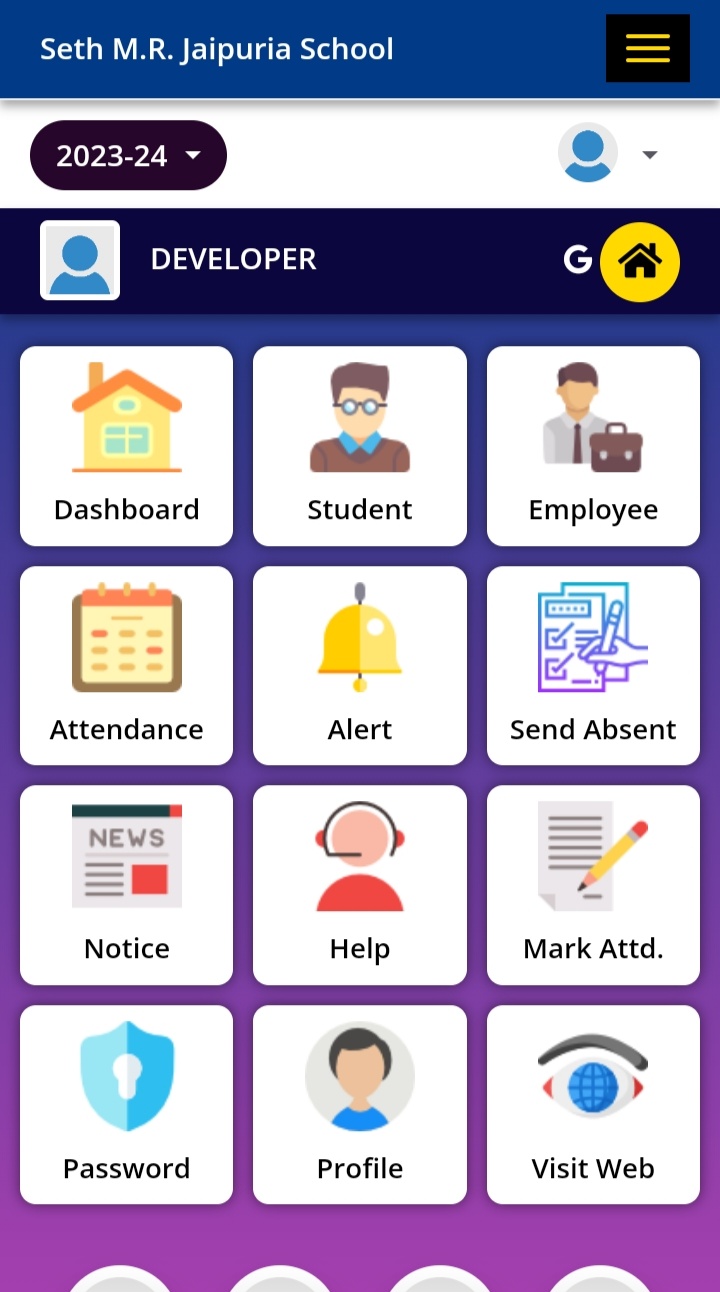Screen dimensions: 720x1292
Task: Open the user account dropdown
Action: 608,154
